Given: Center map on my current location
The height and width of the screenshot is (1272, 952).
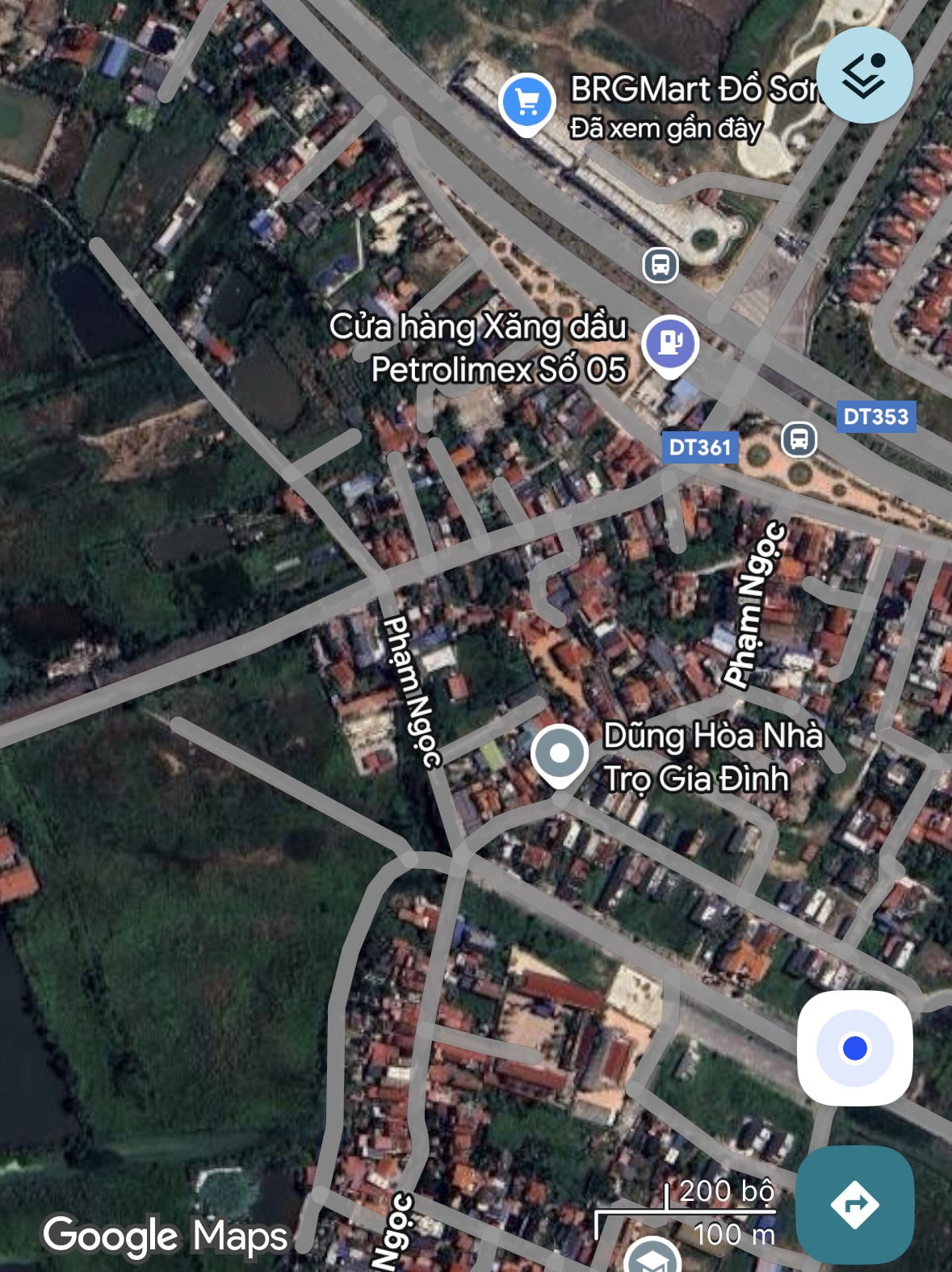Looking at the screenshot, I should pyautogui.click(x=854, y=1047).
